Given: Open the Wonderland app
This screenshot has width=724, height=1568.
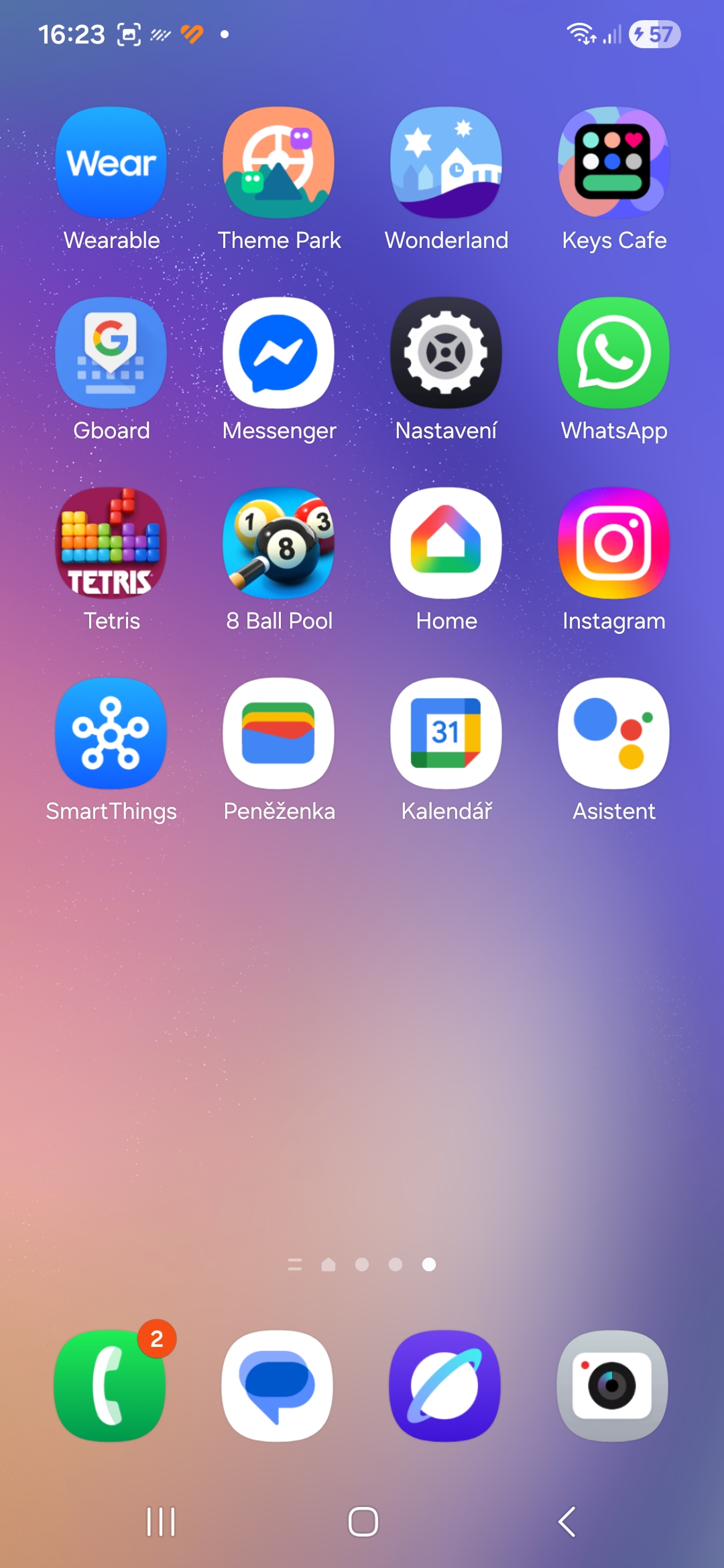Looking at the screenshot, I should [446, 163].
